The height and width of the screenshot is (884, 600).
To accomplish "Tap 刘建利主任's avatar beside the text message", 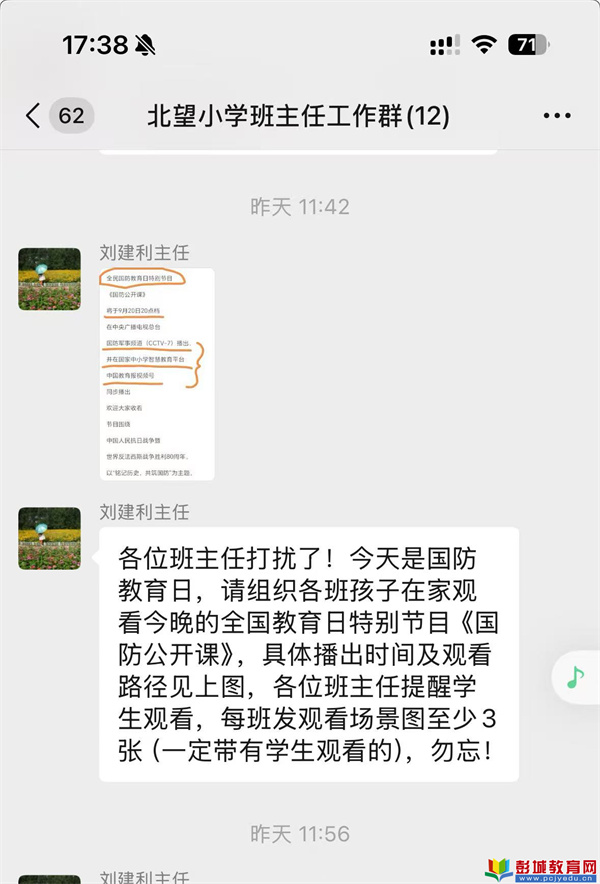I will (50, 538).
